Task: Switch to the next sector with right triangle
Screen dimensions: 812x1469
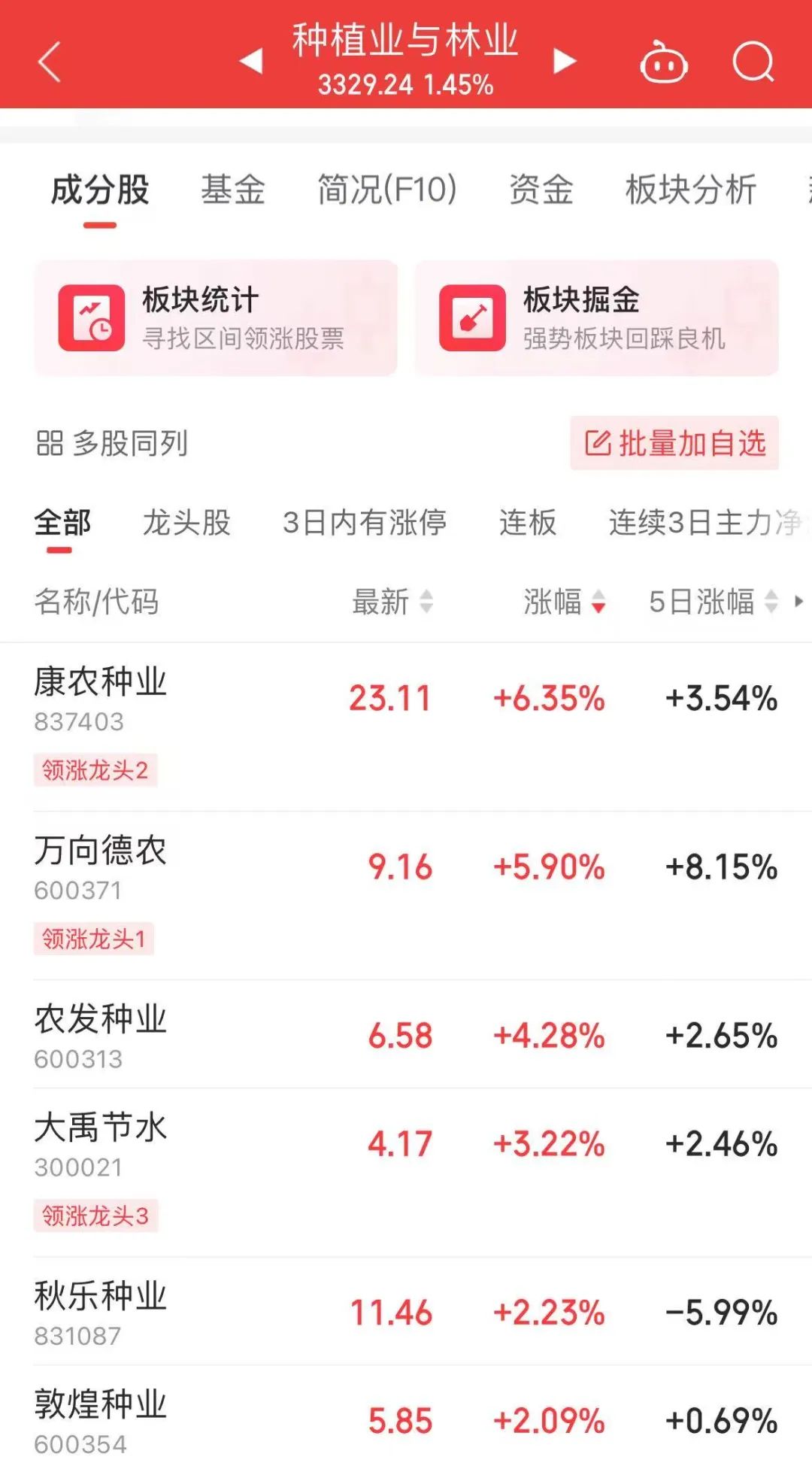Action: (564, 61)
